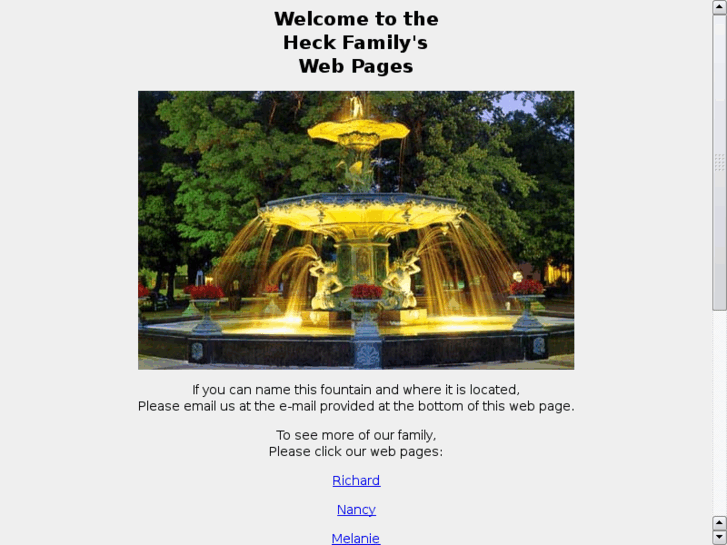This screenshot has width=727, height=545.
Task: Open Nancy's web page link
Action: 356,510
